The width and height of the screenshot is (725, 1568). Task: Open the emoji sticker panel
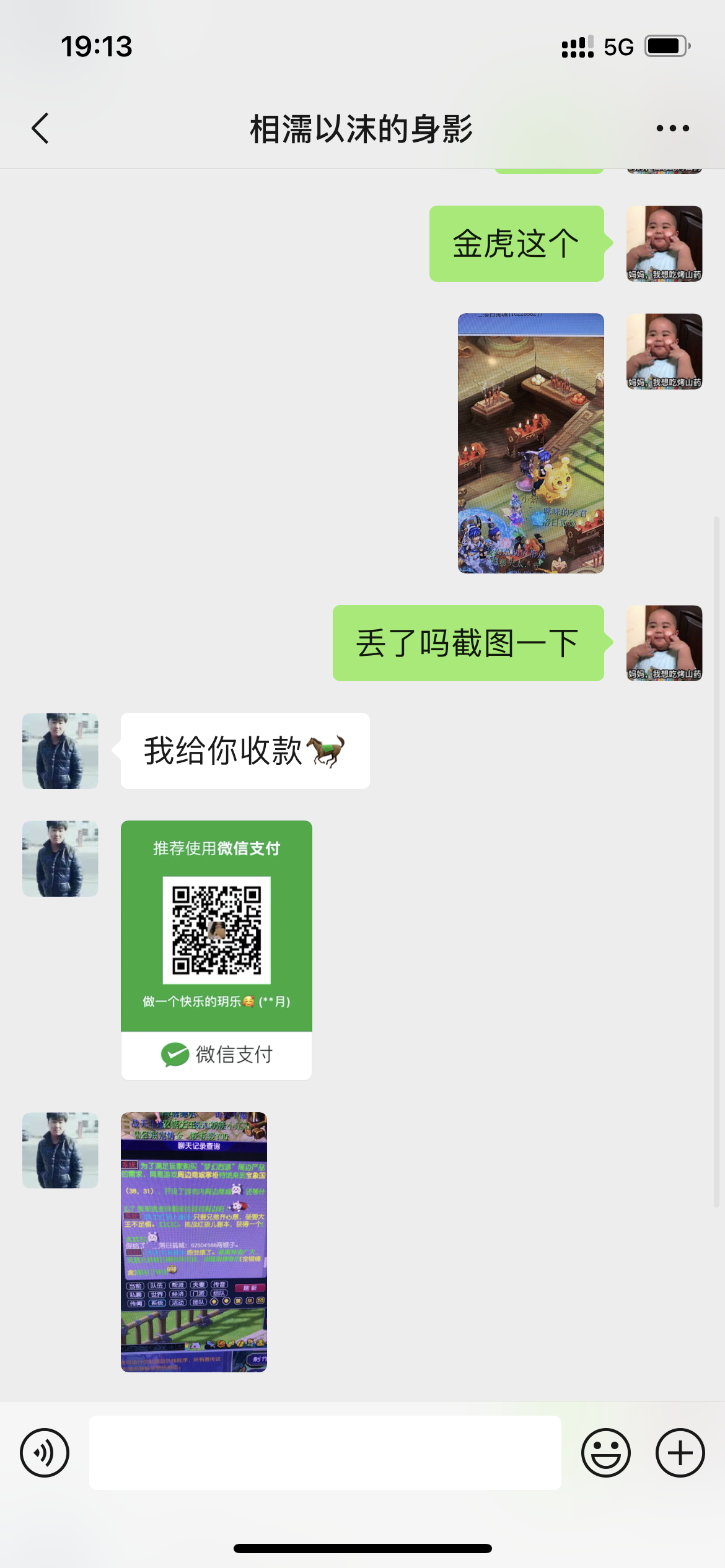[x=605, y=1453]
